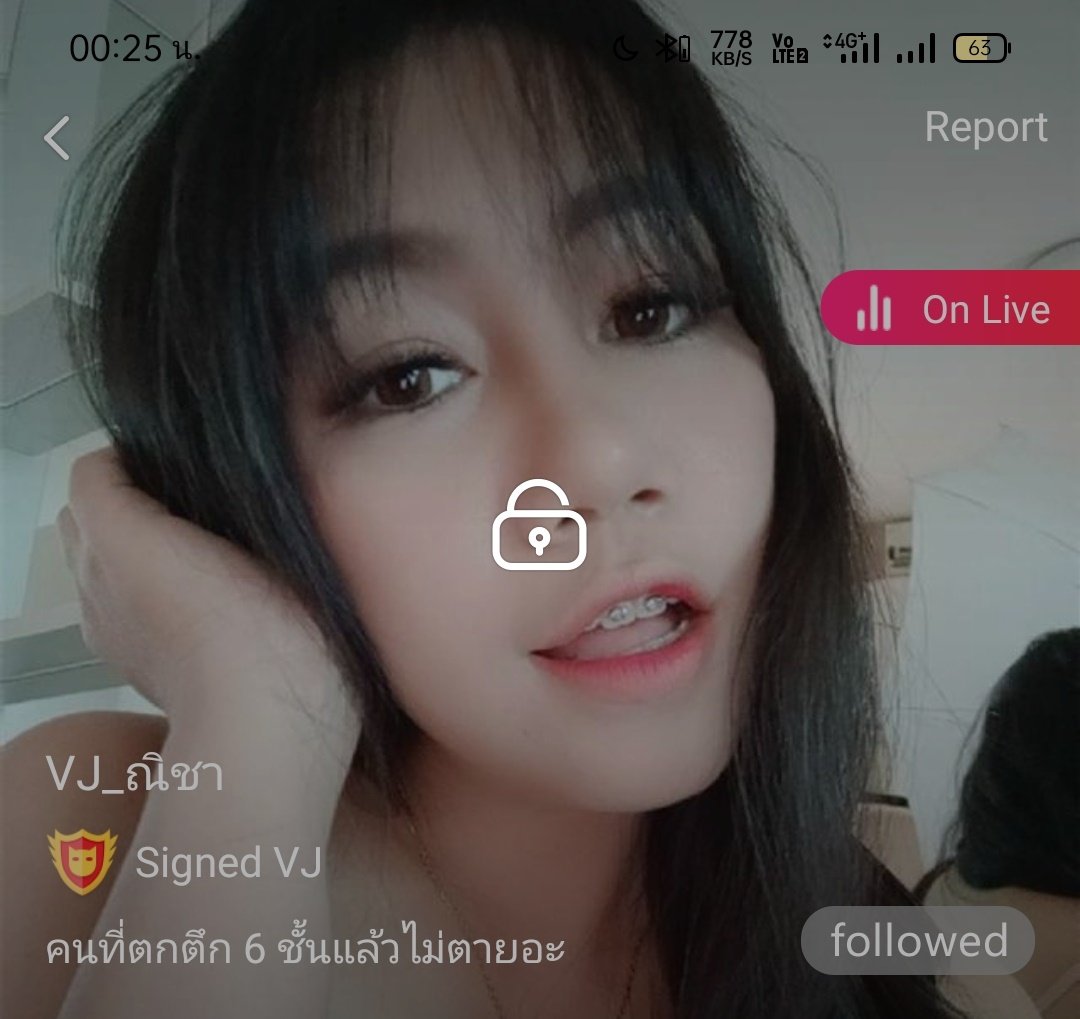Toggle the followed button
The image size is (1080, 1019).
tap(917, 941)
